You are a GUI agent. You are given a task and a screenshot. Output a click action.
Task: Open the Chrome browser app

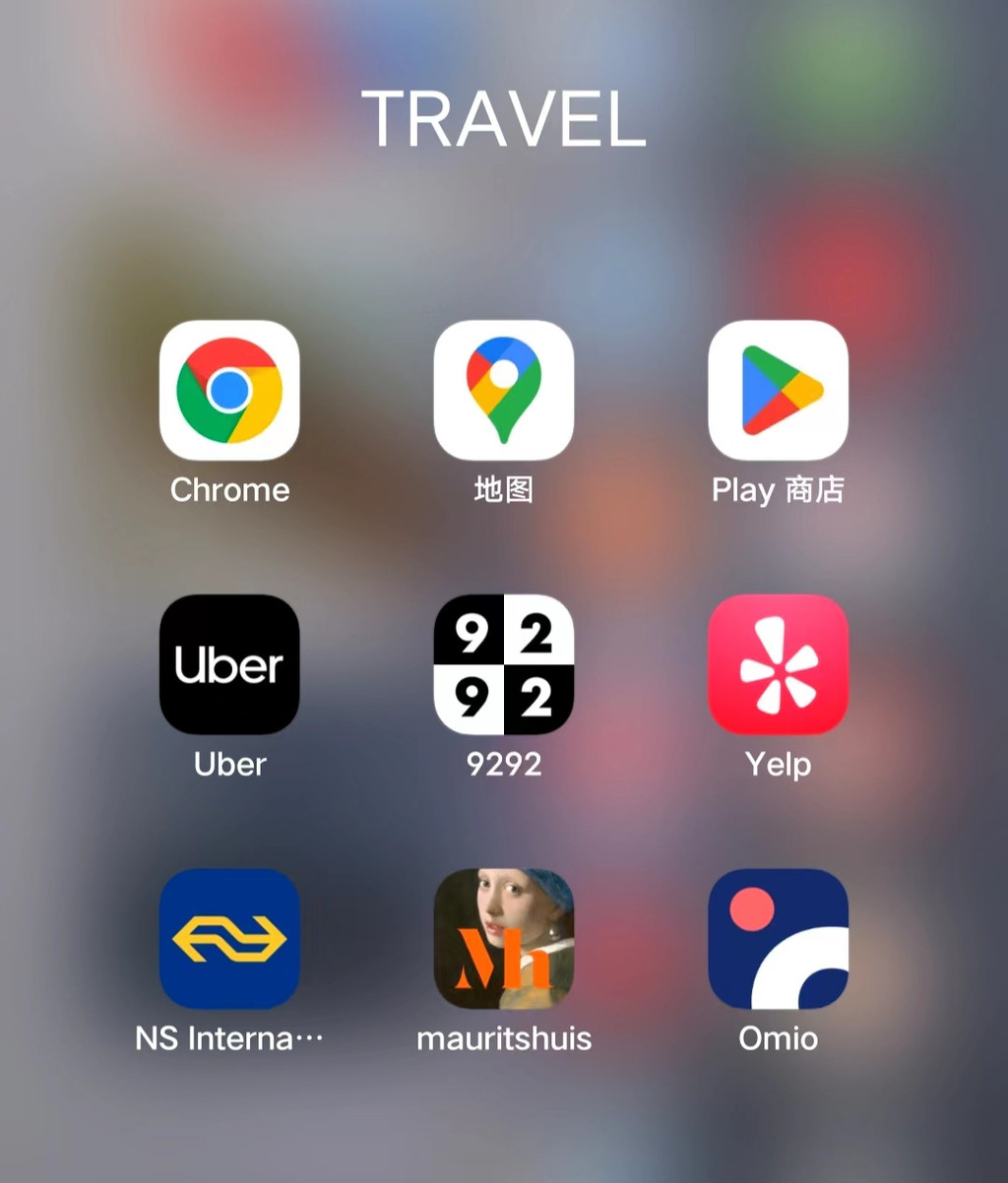click(x=229, y=391)
